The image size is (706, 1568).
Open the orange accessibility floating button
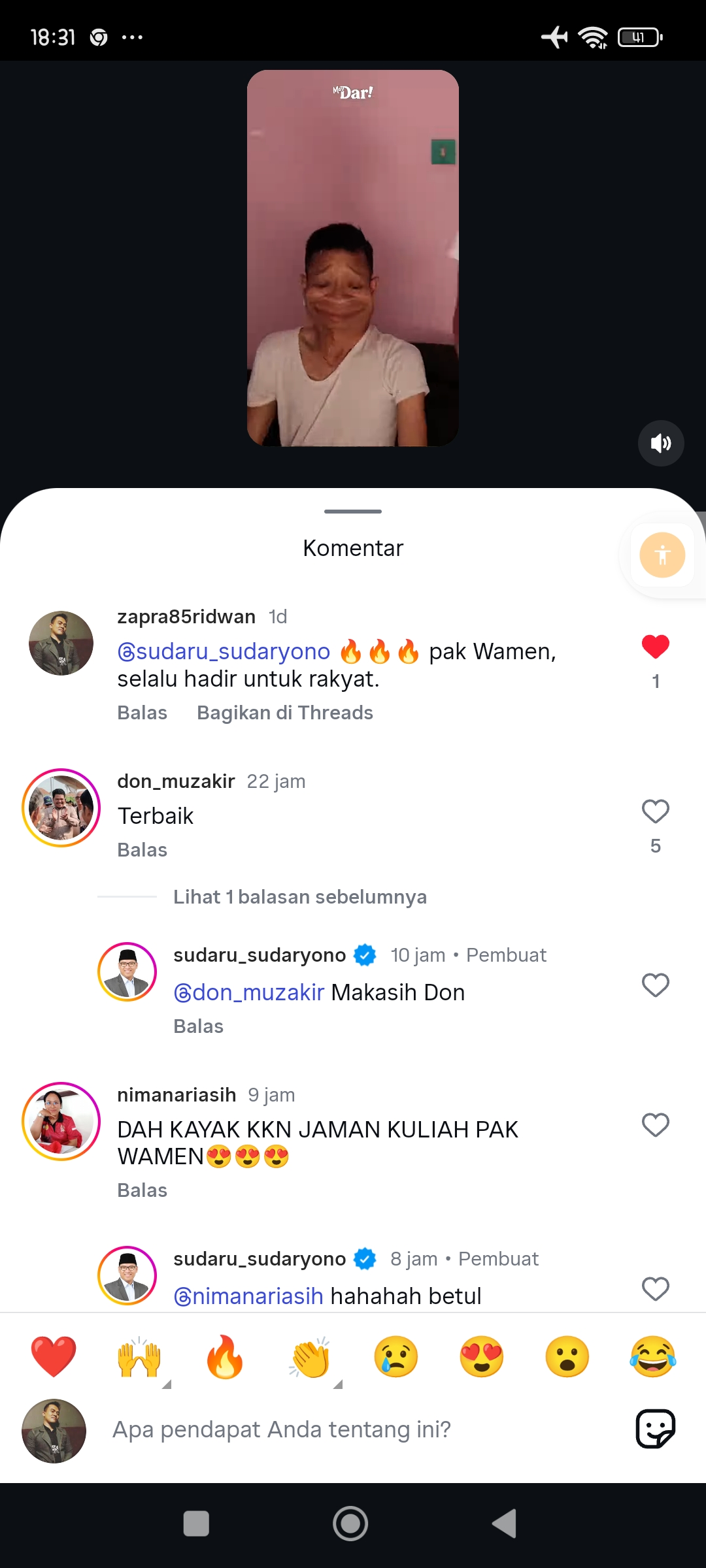pyautogui.click(x=662, y=555)
